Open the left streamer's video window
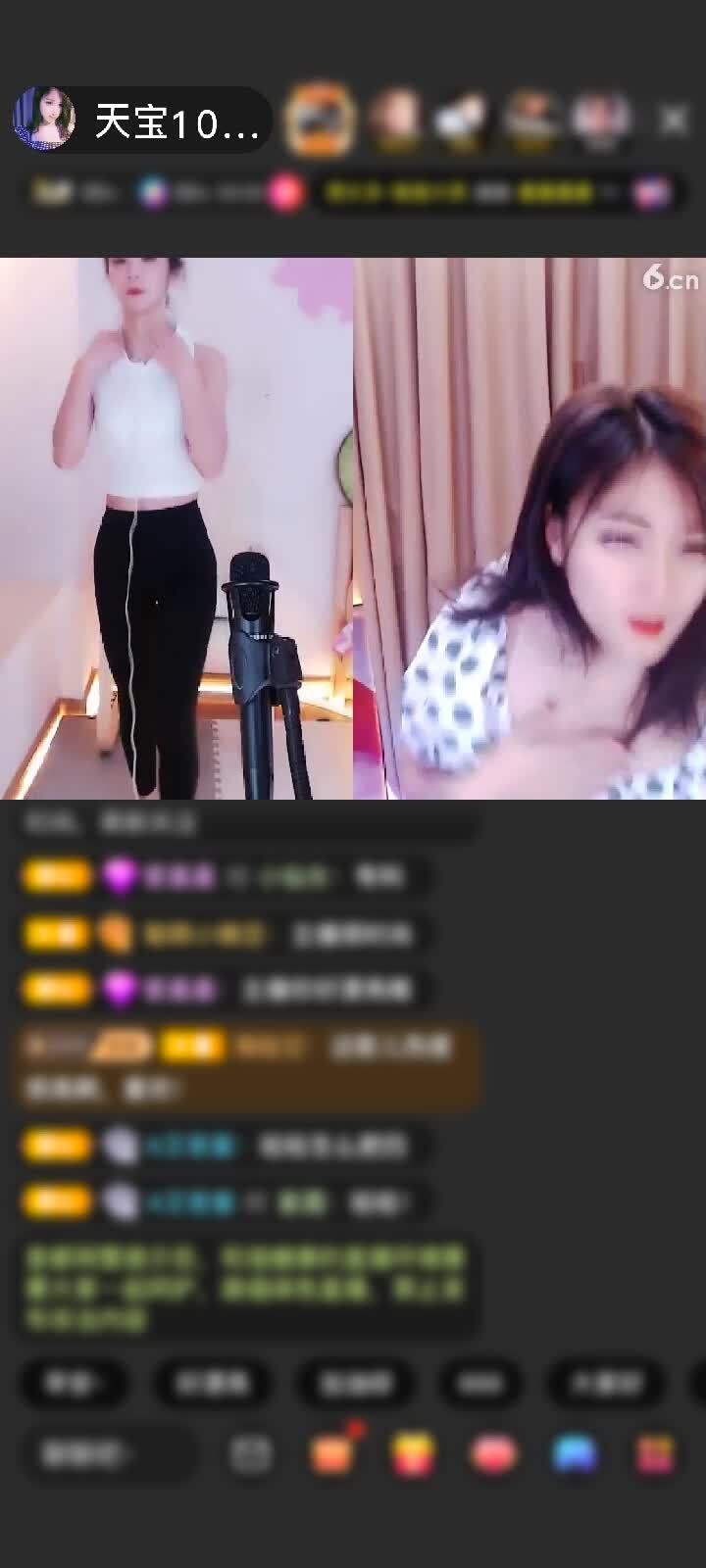 coord(176,529)
